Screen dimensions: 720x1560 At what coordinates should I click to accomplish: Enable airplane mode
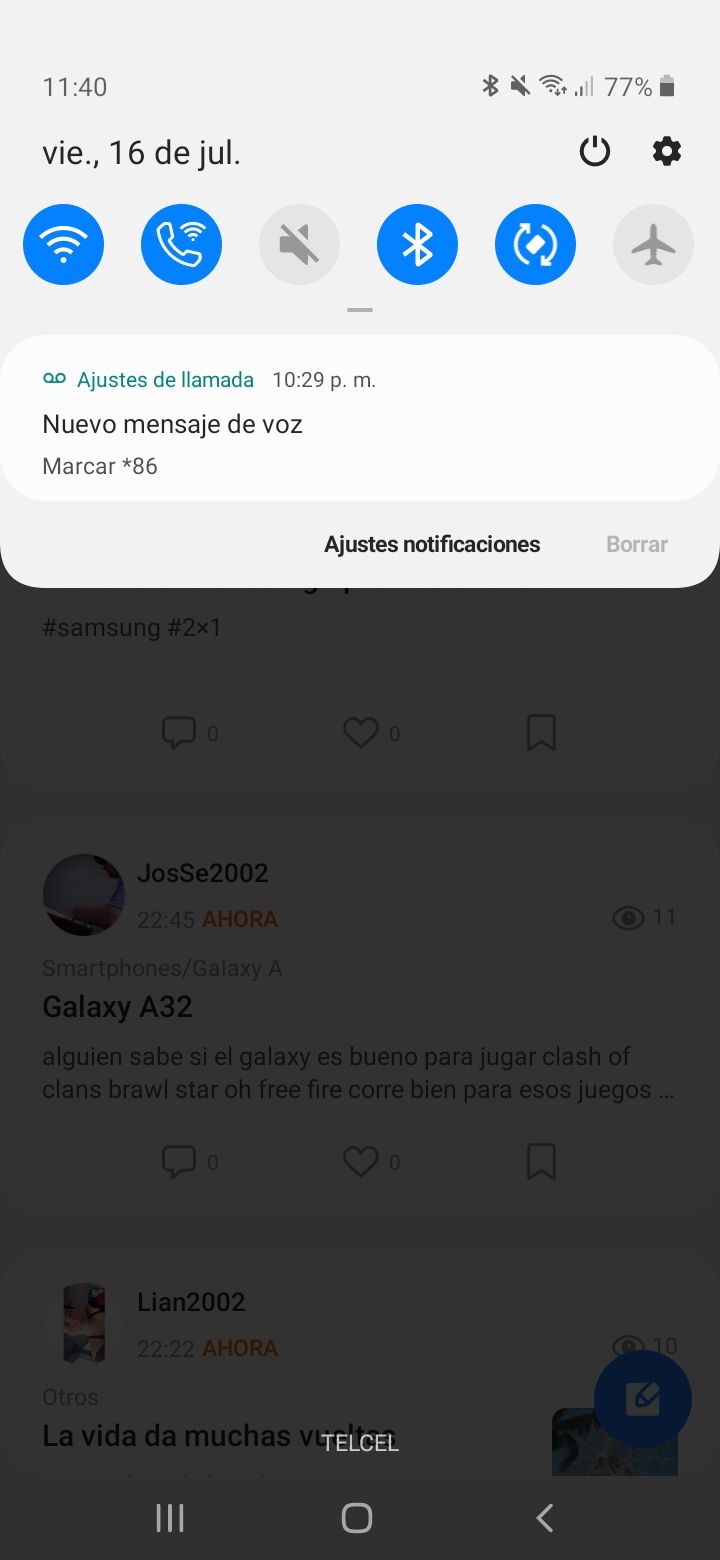point(653,245)
